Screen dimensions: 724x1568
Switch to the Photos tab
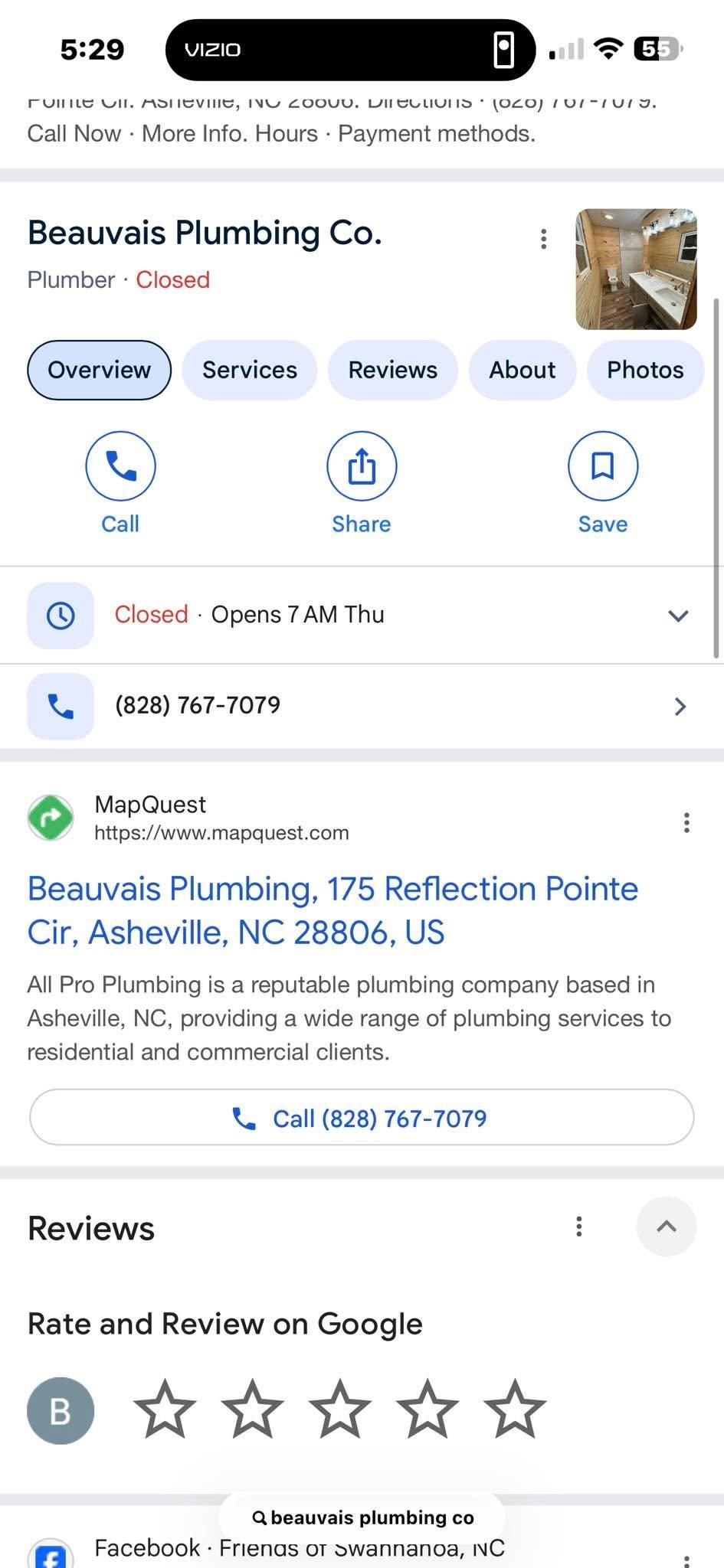(644, 370)
